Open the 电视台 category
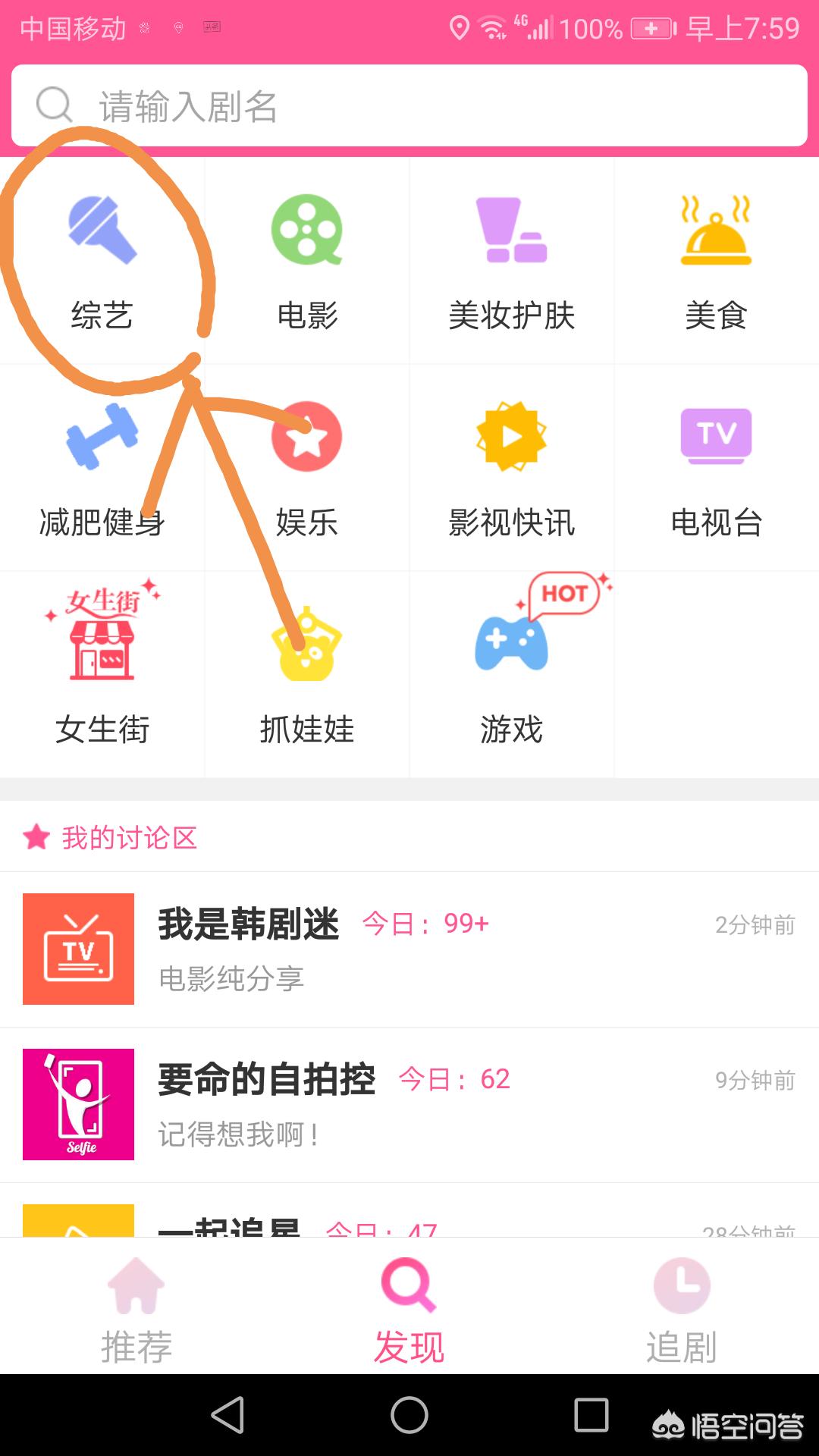Viewport: 819px width, 1456px height. (717, 468)
